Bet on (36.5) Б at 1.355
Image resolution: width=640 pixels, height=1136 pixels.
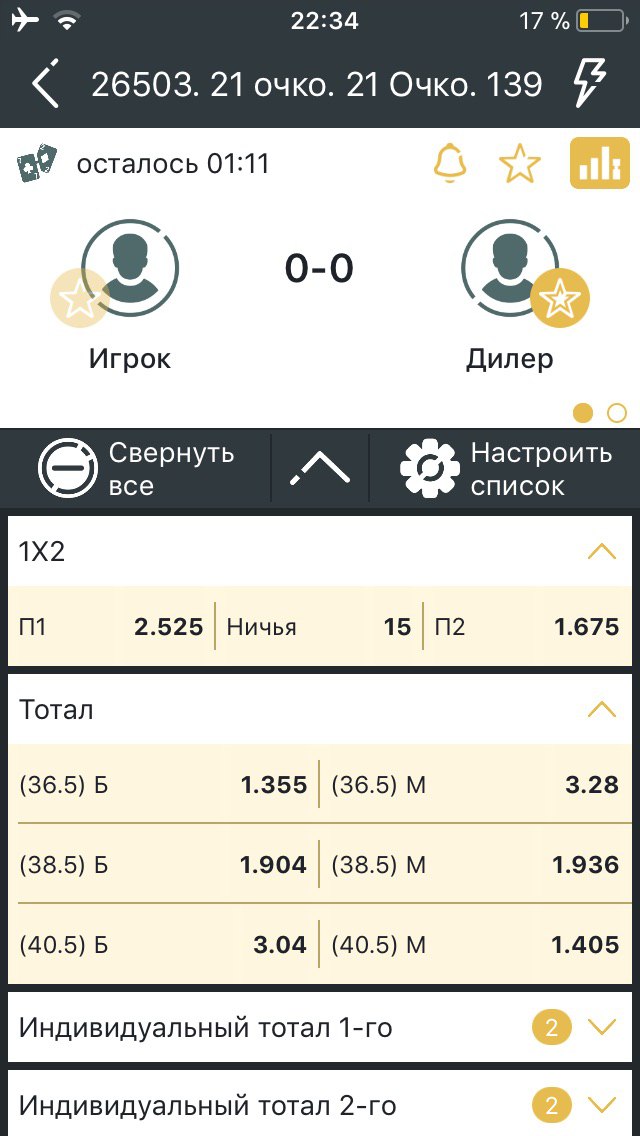tap(163, 785)
